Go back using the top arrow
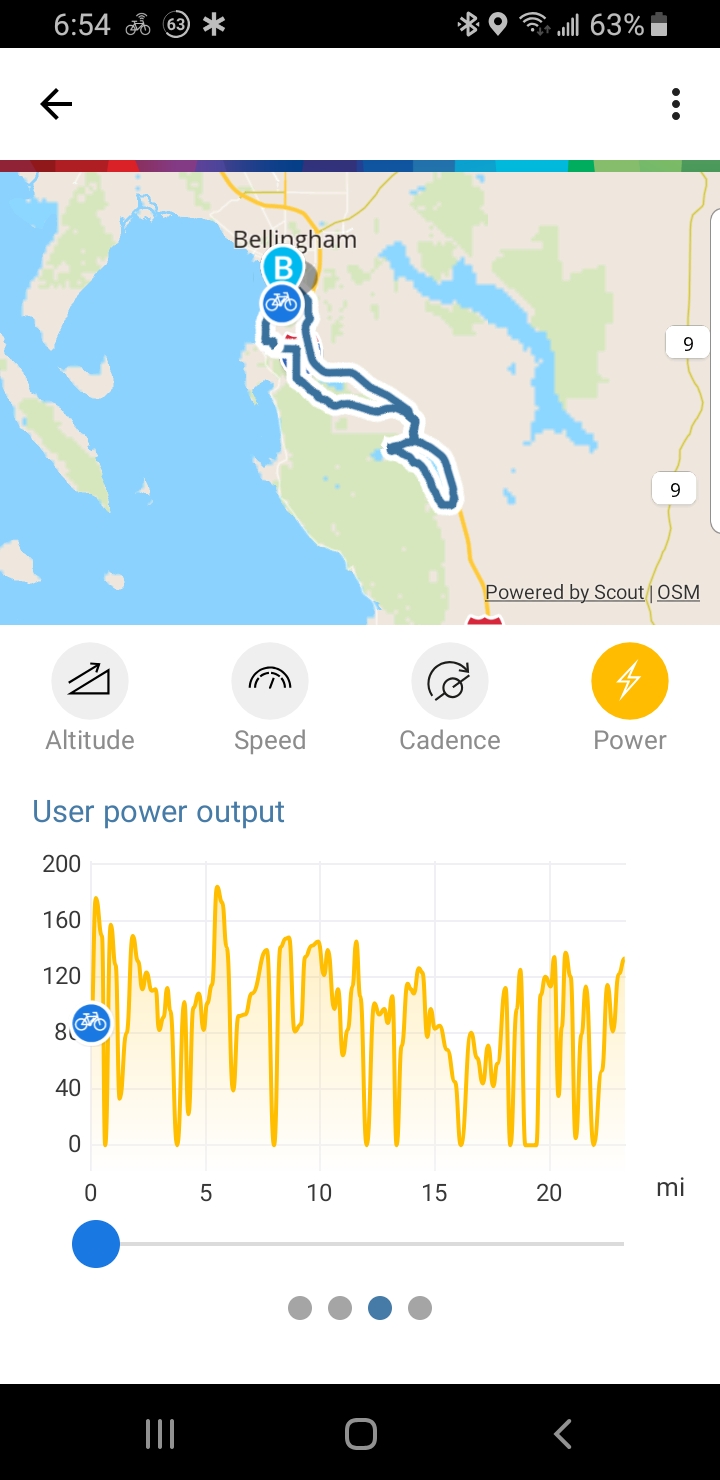The image size is (720, 1480). [x=56, y=104]
